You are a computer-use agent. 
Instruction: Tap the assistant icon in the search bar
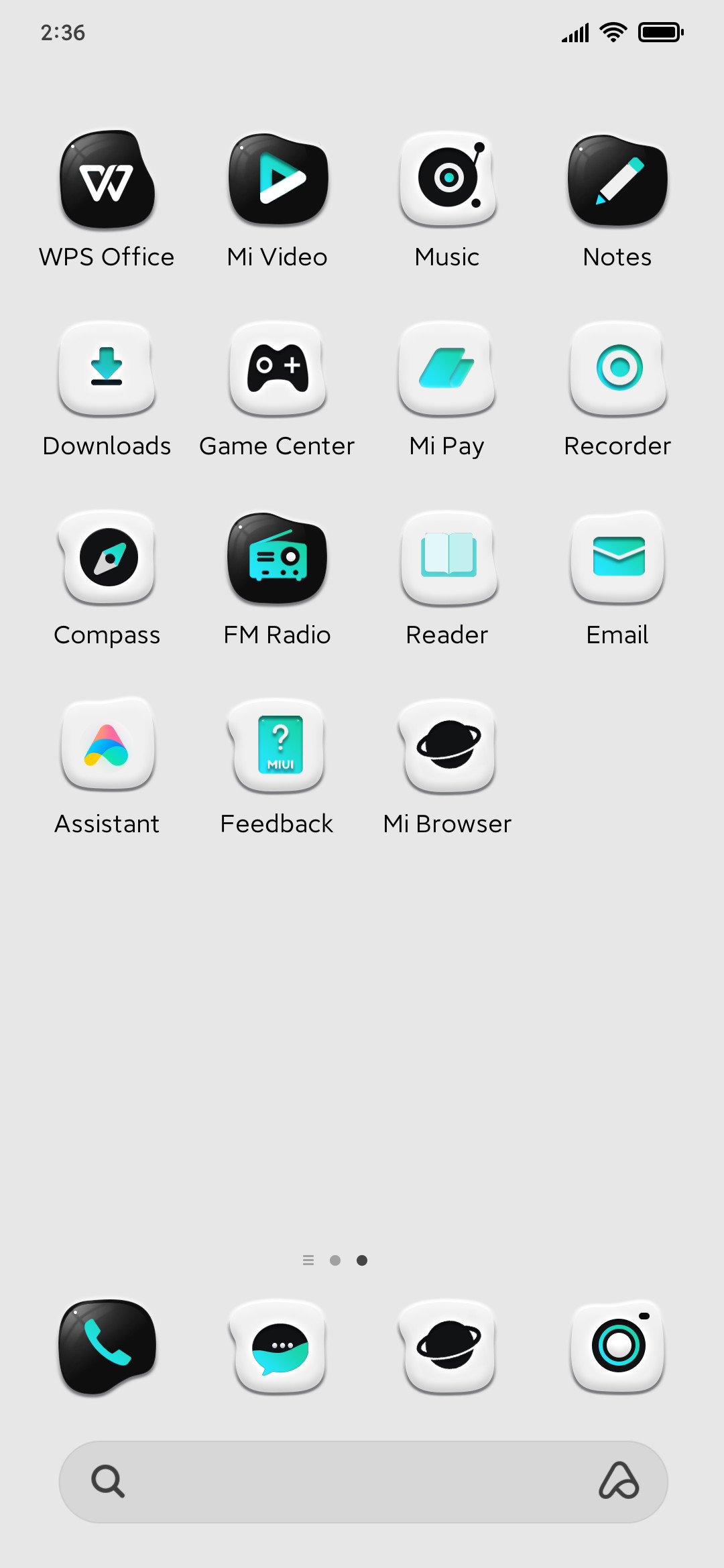click(x=619, y=1481)
